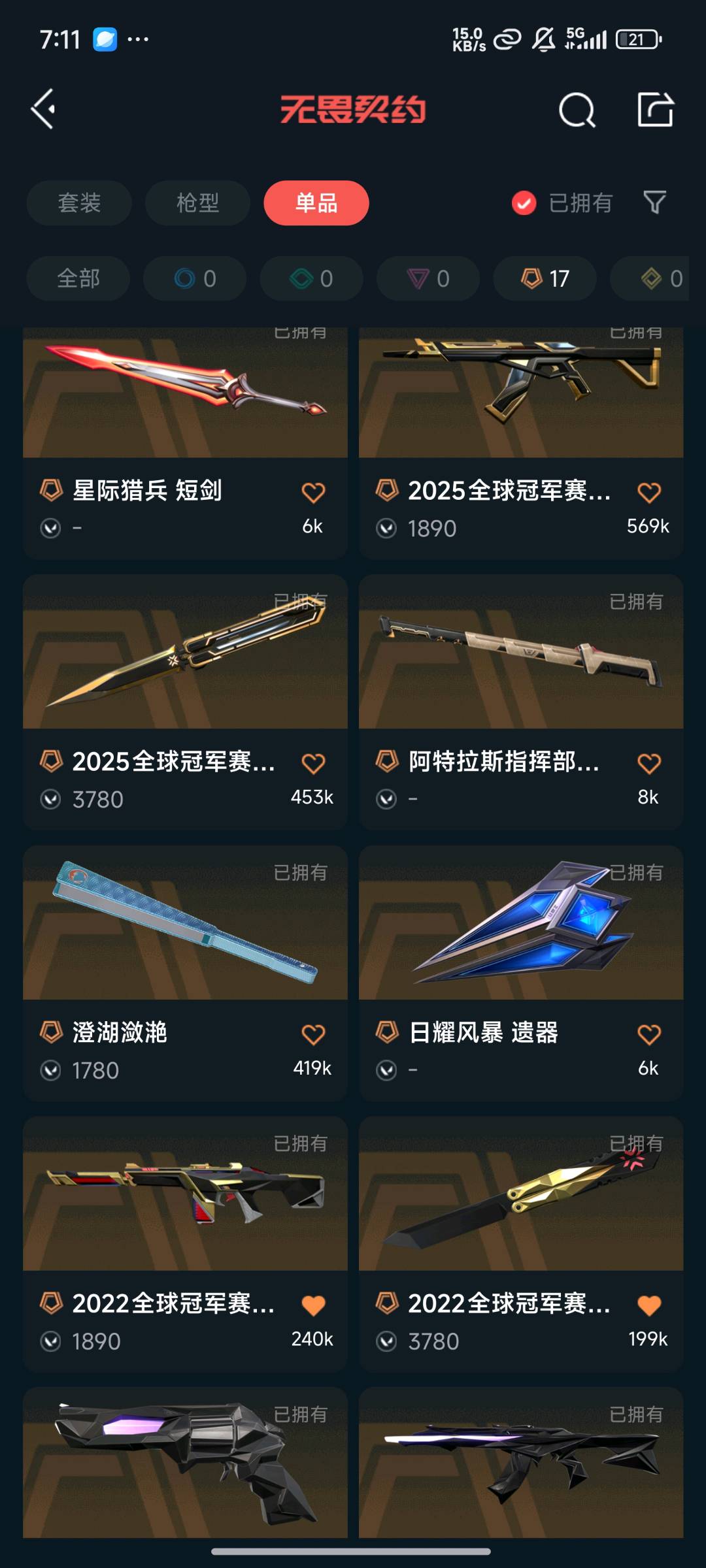The height and width of the screenshot is (1568, 706).
Task: Favorite the 星际猎兵 短剑 skin
Action: [x=313, y=493]
